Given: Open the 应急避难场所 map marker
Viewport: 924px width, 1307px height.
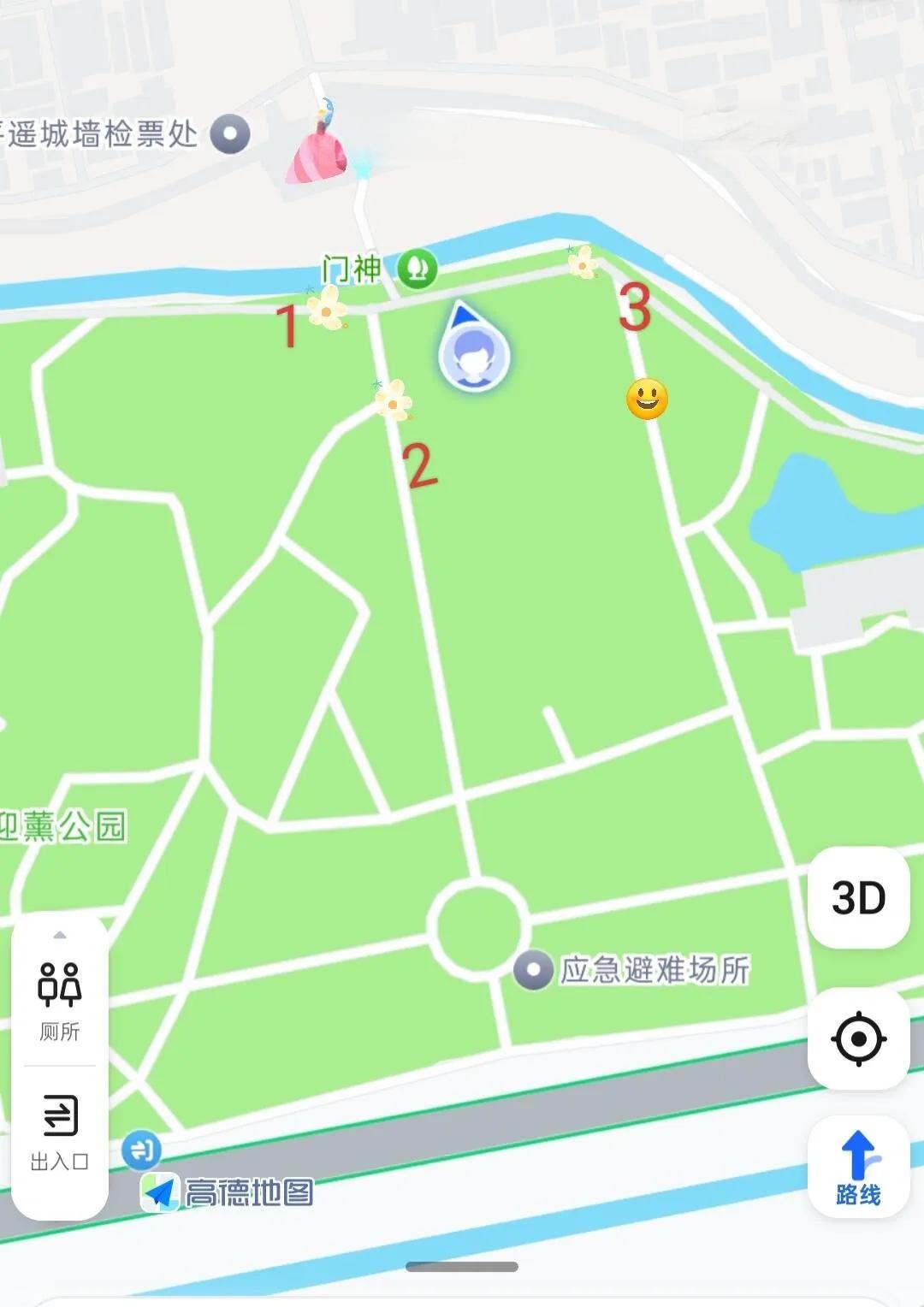Looking at the screenshot, I should tap(533, 970).
